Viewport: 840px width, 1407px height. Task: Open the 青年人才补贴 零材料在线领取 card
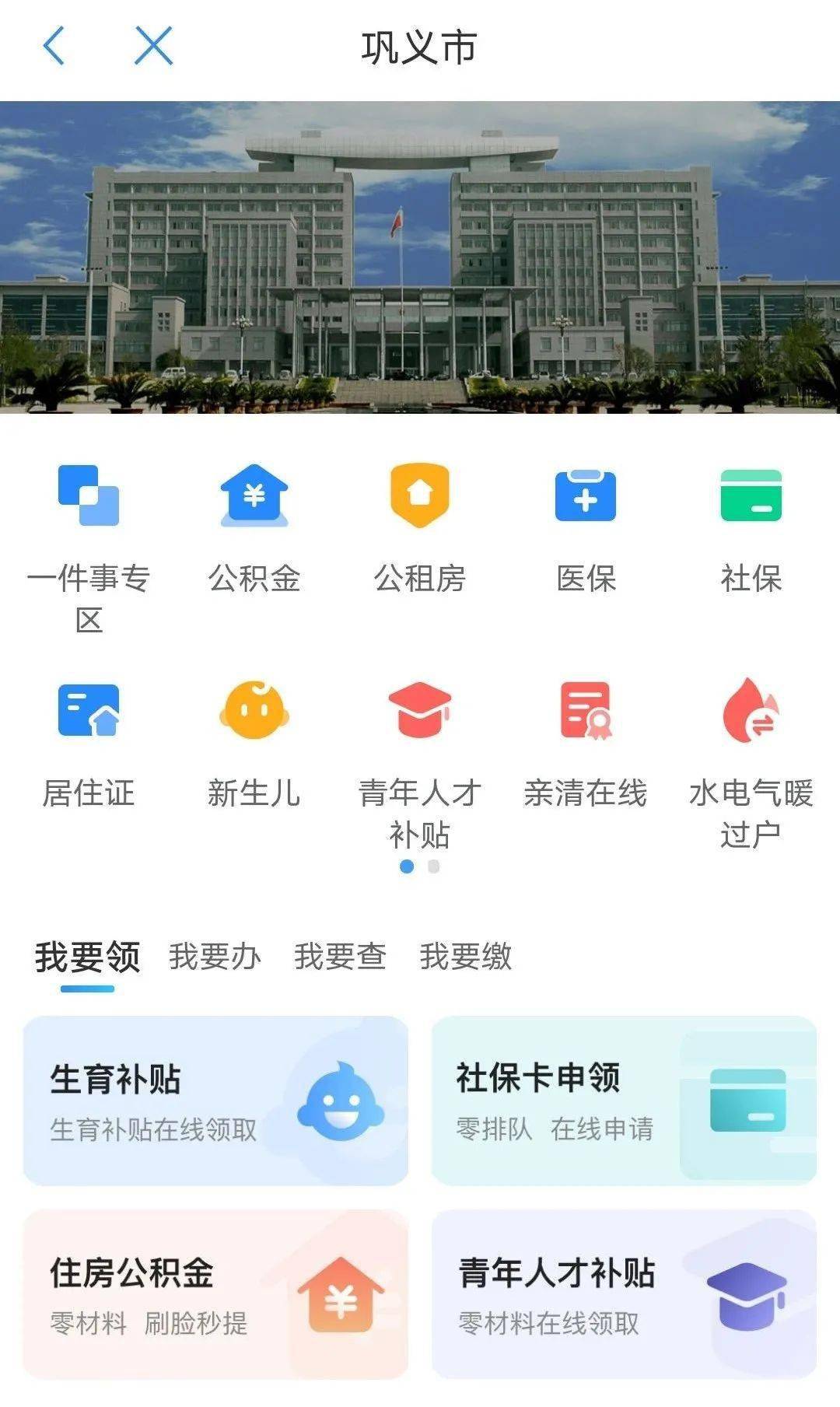624,1294
